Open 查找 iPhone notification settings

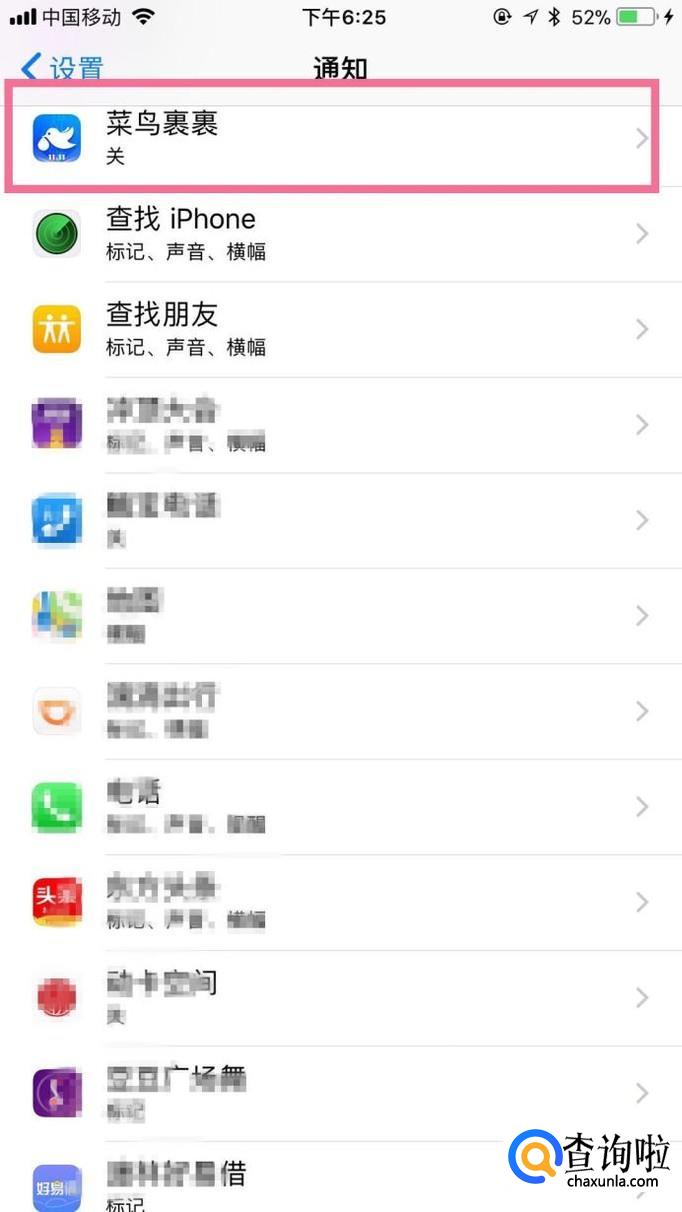coord(340,233)
